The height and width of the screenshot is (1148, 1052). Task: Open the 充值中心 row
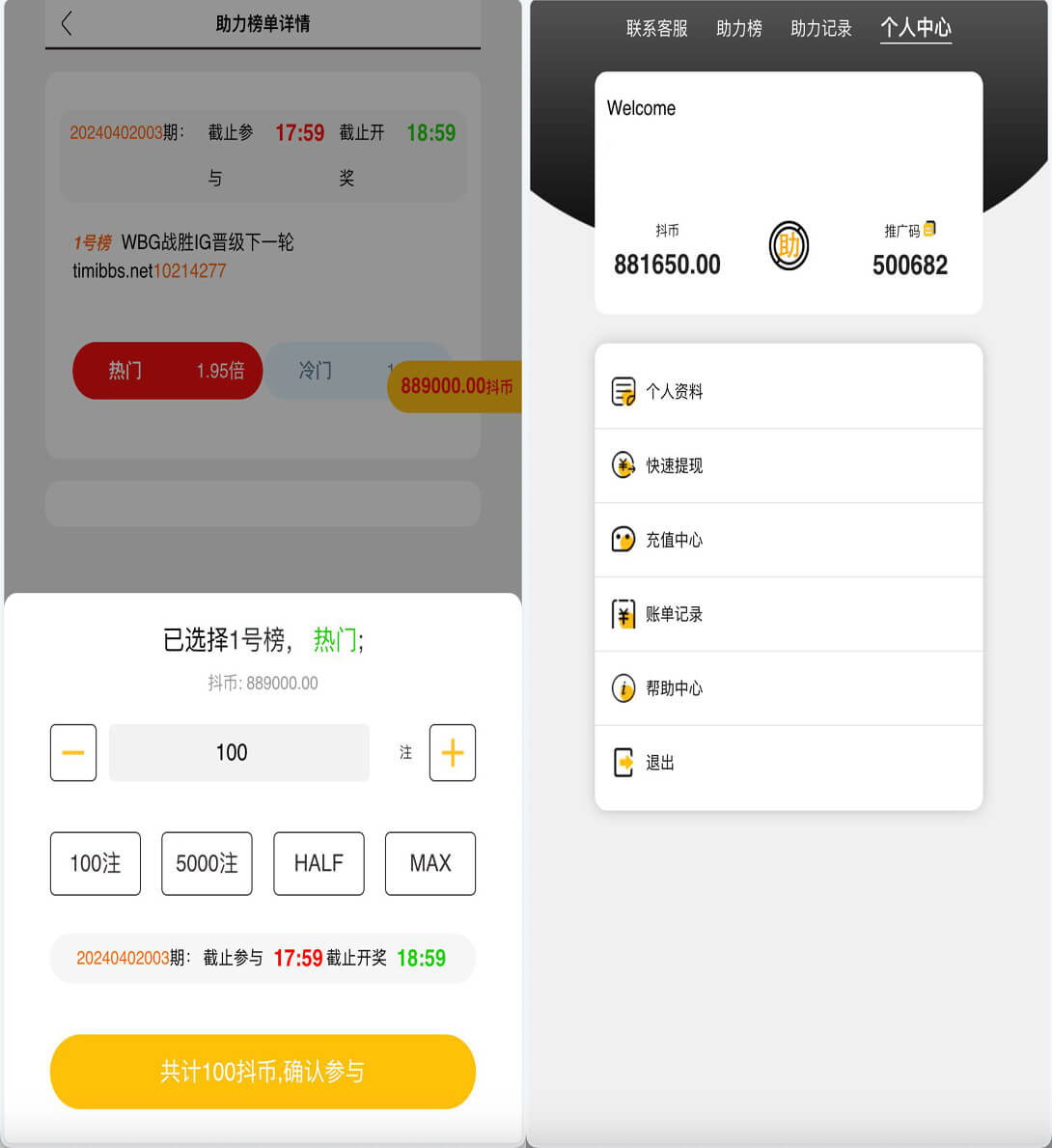(789, 540)
